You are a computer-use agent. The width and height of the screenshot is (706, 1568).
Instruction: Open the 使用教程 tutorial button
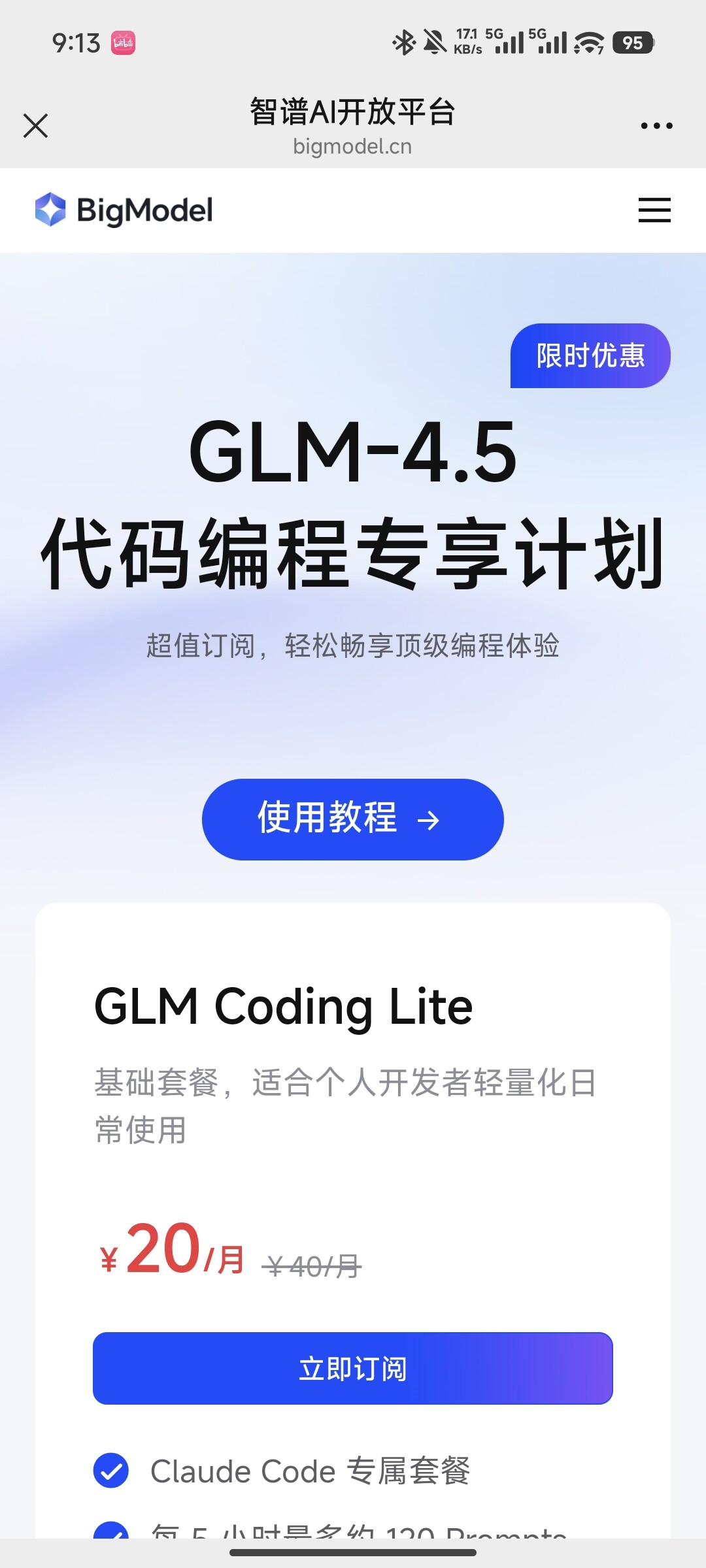tap(353, 819)
